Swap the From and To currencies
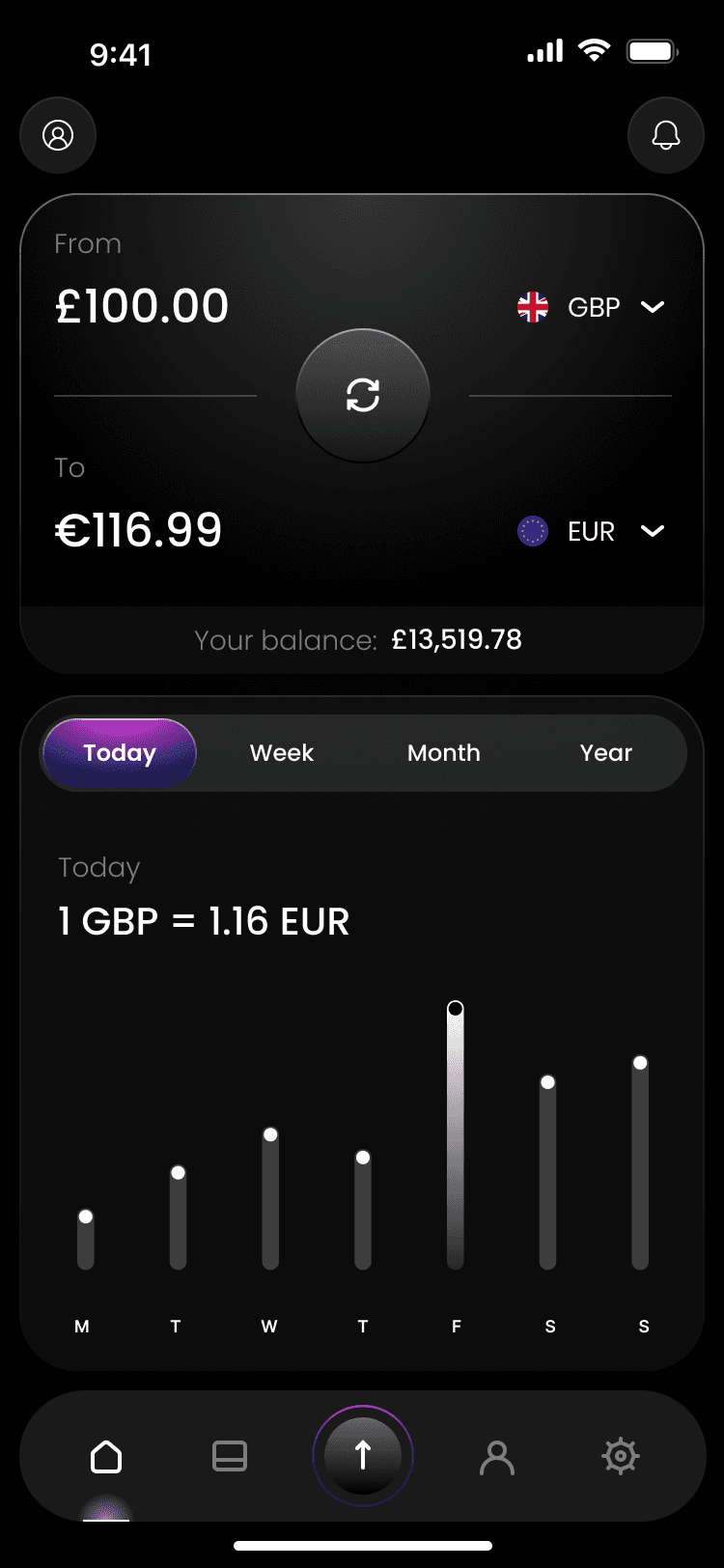This screenshot has width=724, height=1568. pyautogui.click(x=363, y=395)
